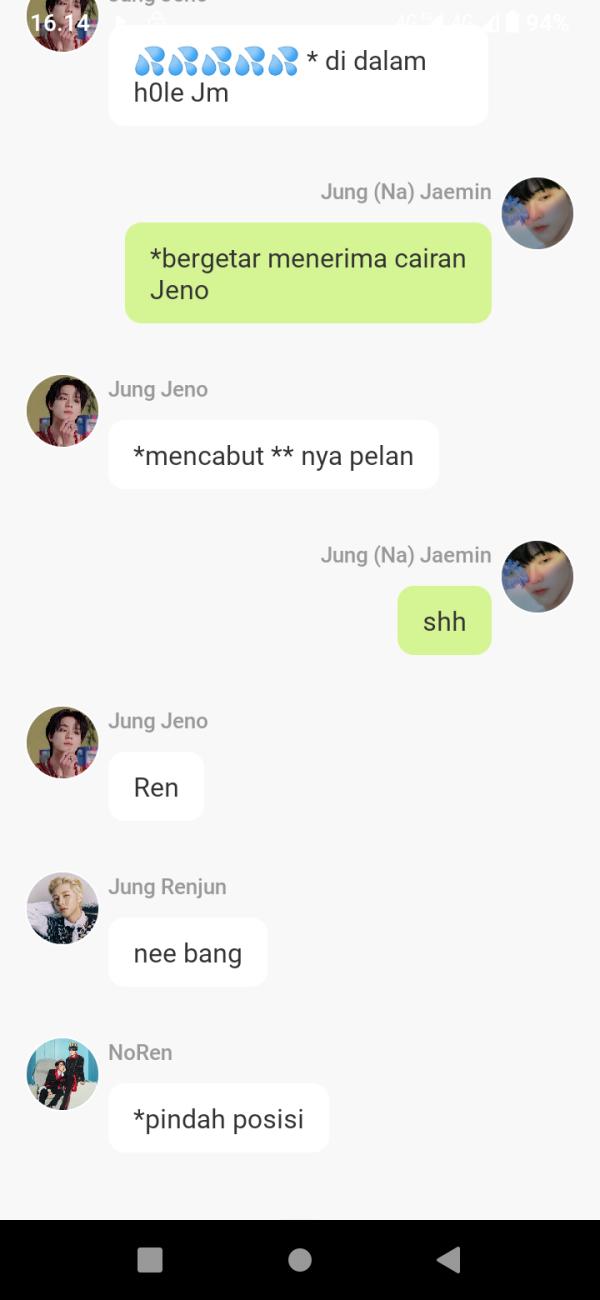Open Jung Jeno's avatar beside the "Ren" message
600x1300 pixels.
point(62,742)
